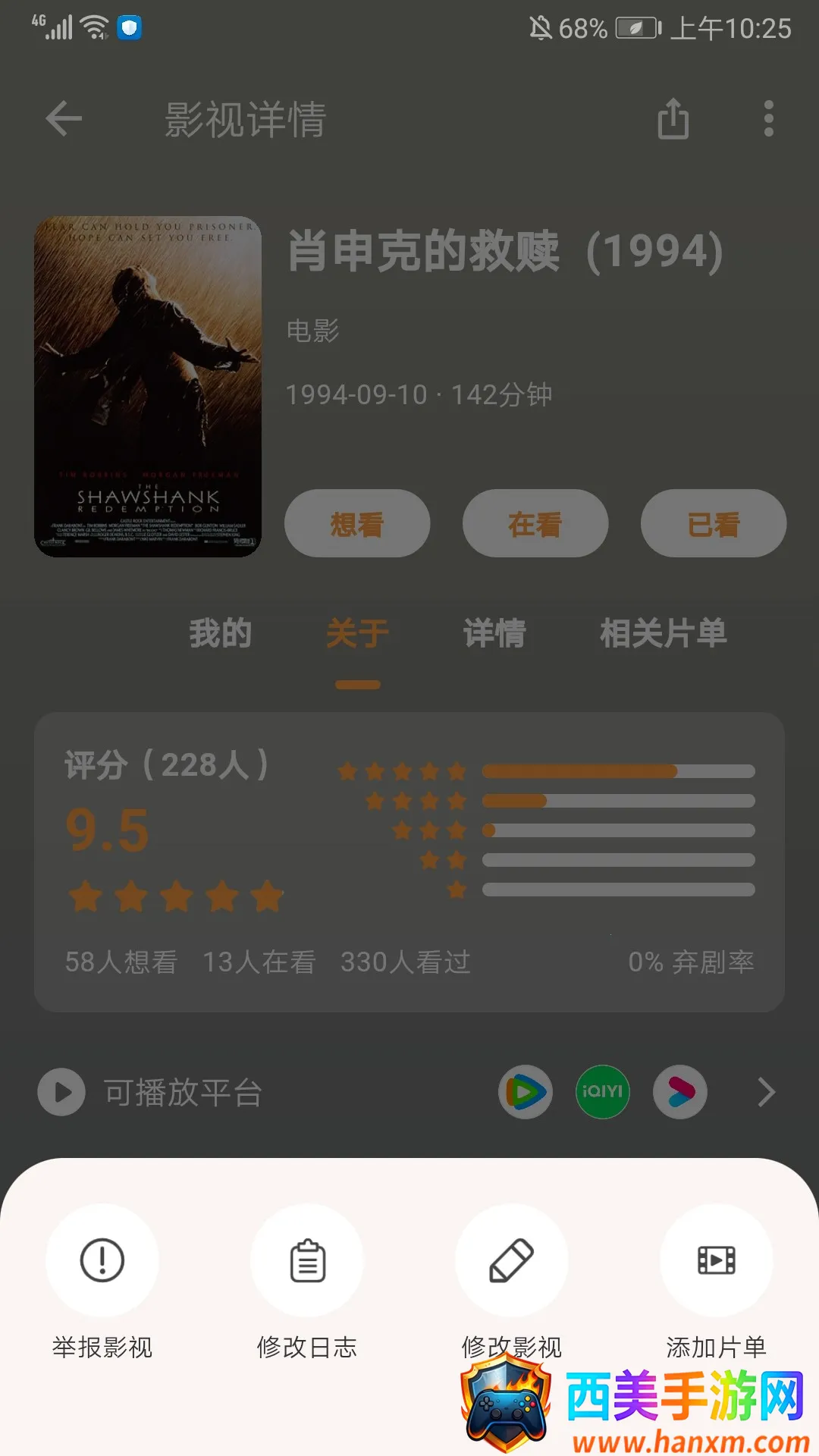The image size is (819, 1456).
Task: Expand more platforms via the right chevron
Action: [x=764, y=1092]
